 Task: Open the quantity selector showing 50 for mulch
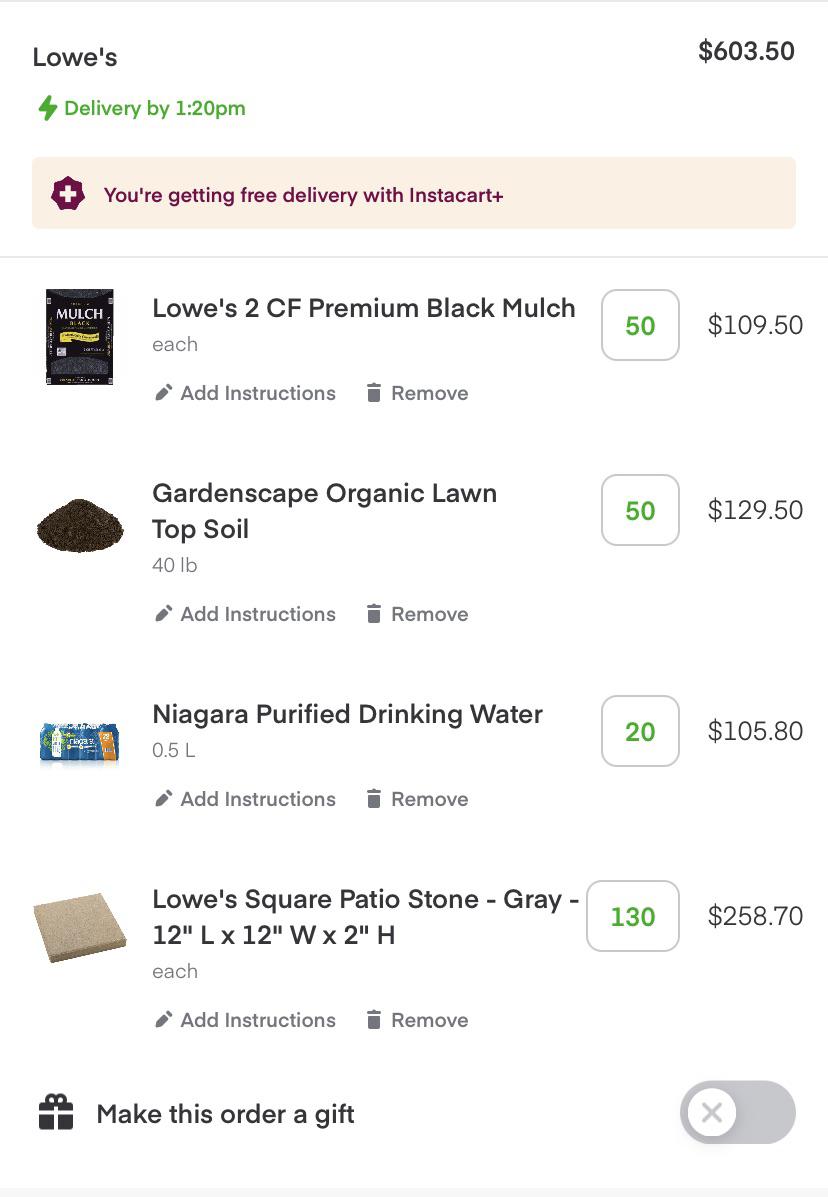(639, 326)
